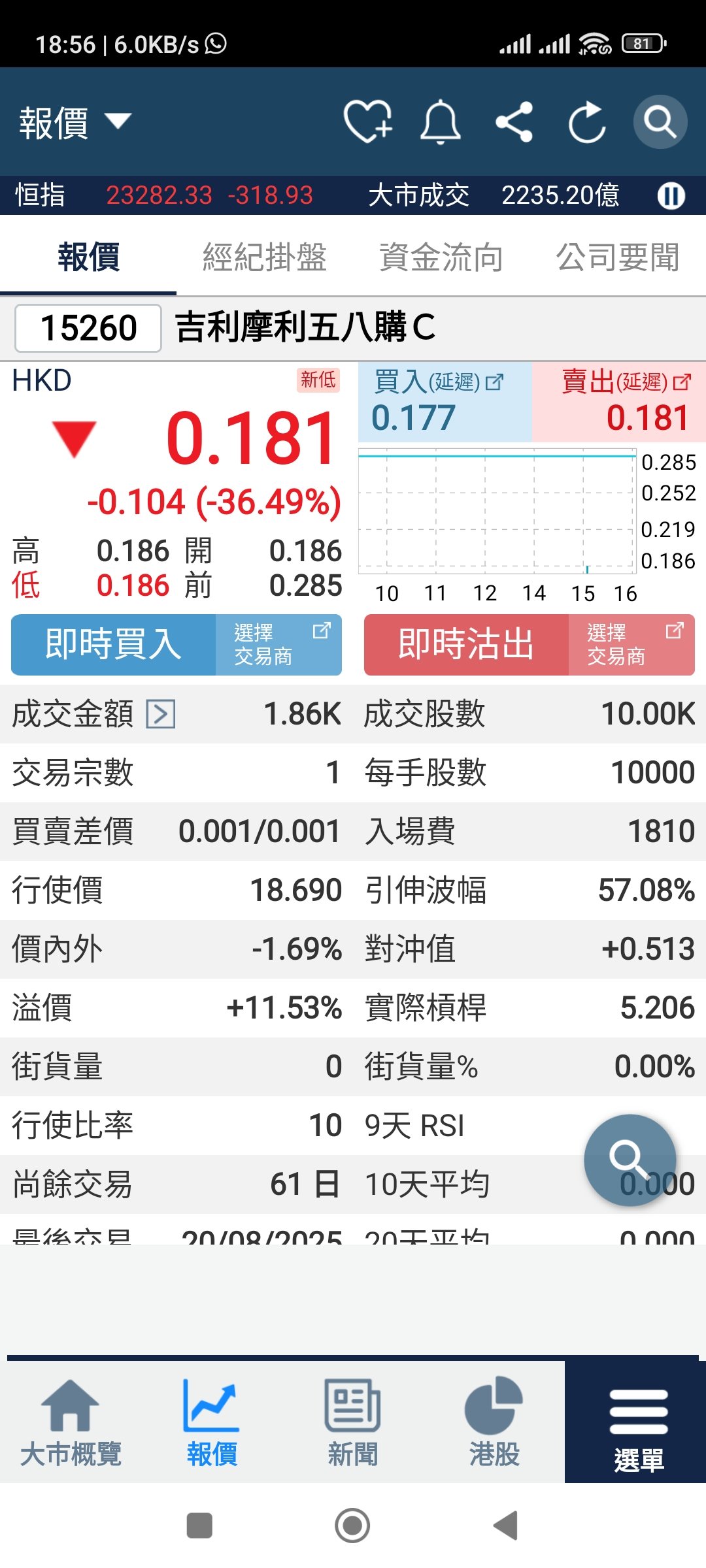706x1568 pixels.
Task: Edit the stock code field 15260
Action: [88, 328]
